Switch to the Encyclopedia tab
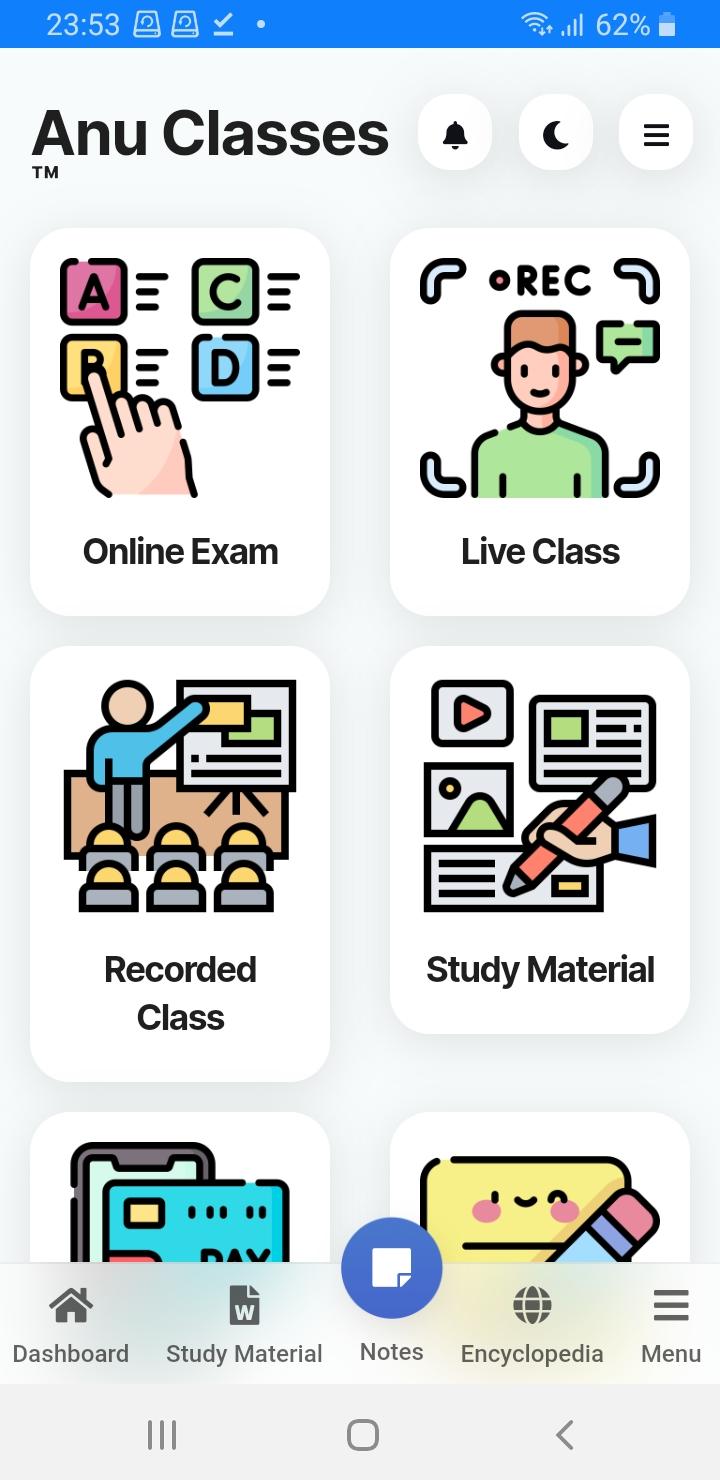 point(532,1325)
